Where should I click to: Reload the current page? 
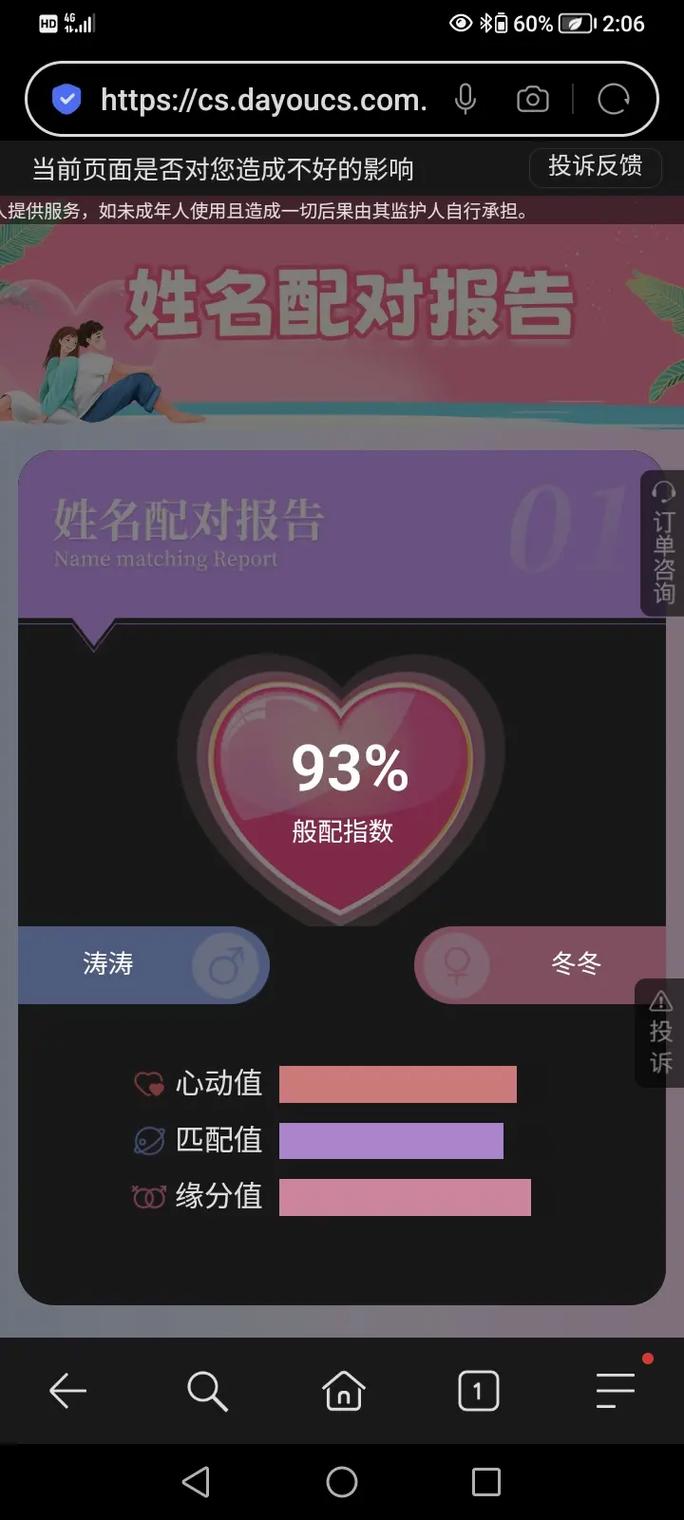click(613, 99)
